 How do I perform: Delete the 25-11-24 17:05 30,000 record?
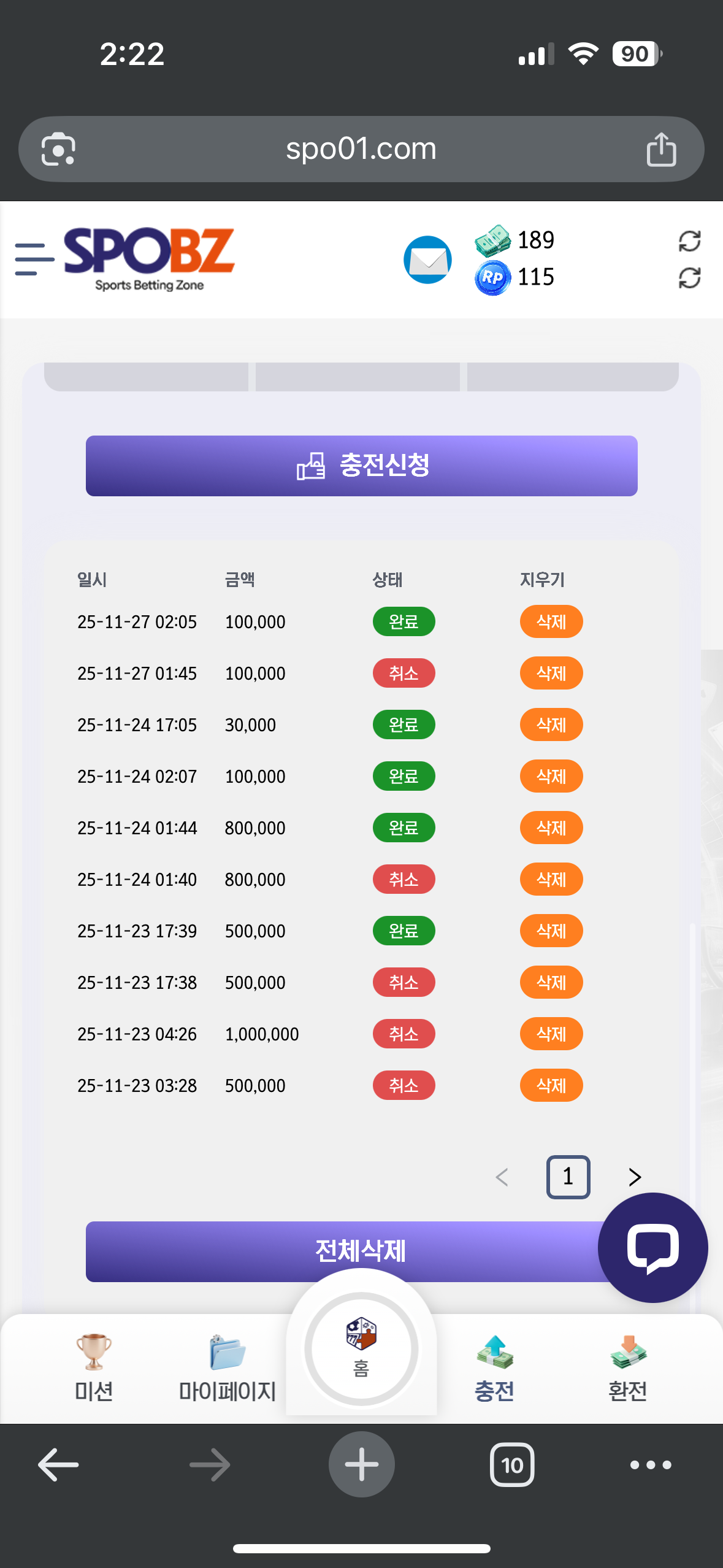coord(551,725)
